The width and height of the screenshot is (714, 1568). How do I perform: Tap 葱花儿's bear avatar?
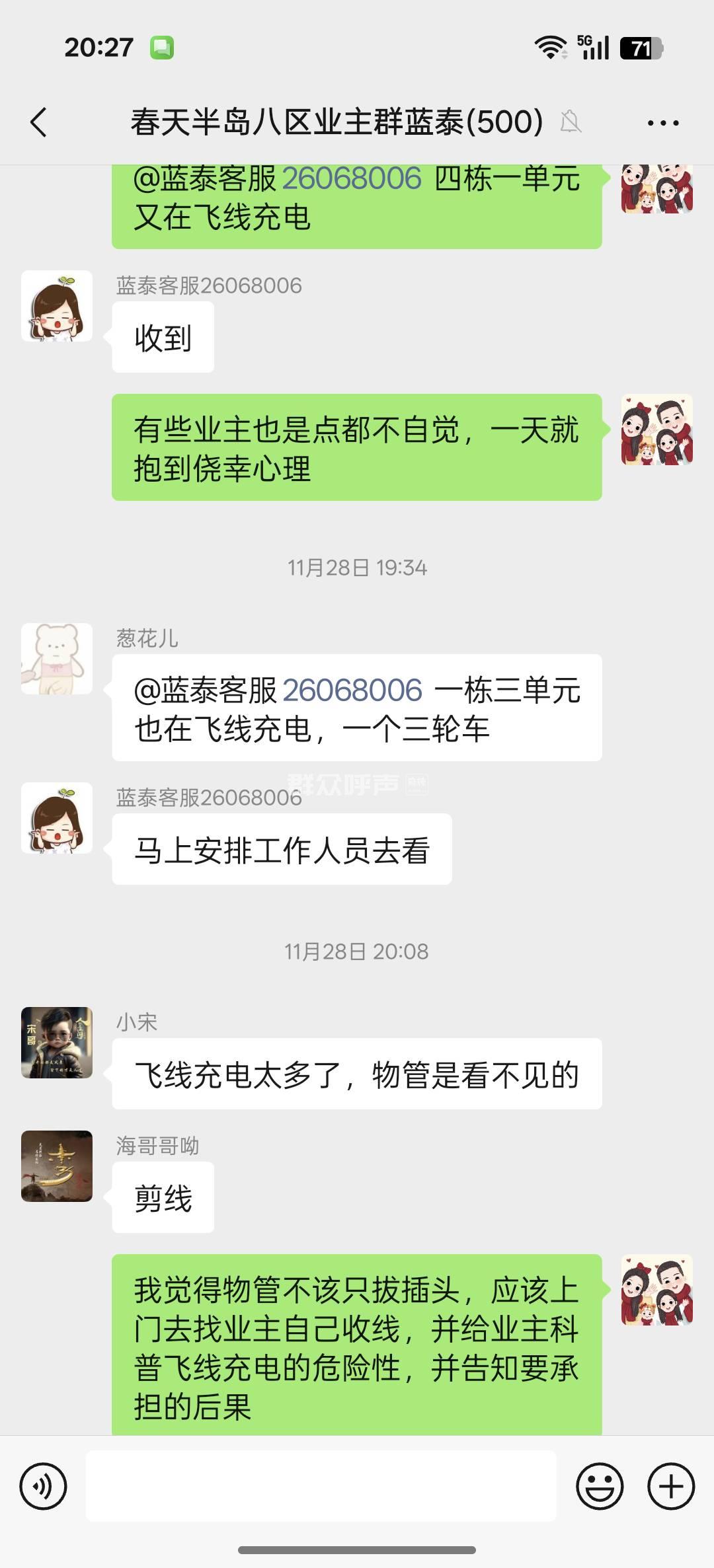[x=57, y=659]
